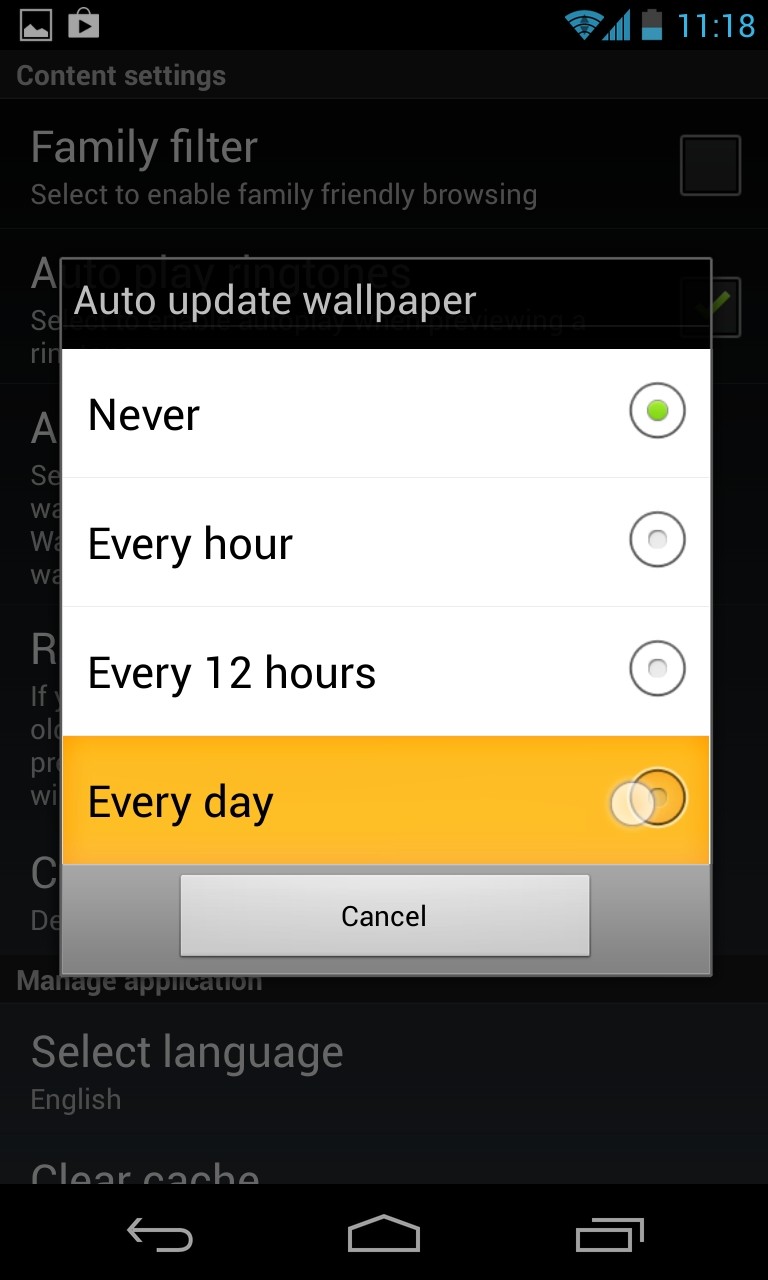Select the Never option
Image resolution: width=768 pixels, height=1280 pixels.
(x=386, y=413)
